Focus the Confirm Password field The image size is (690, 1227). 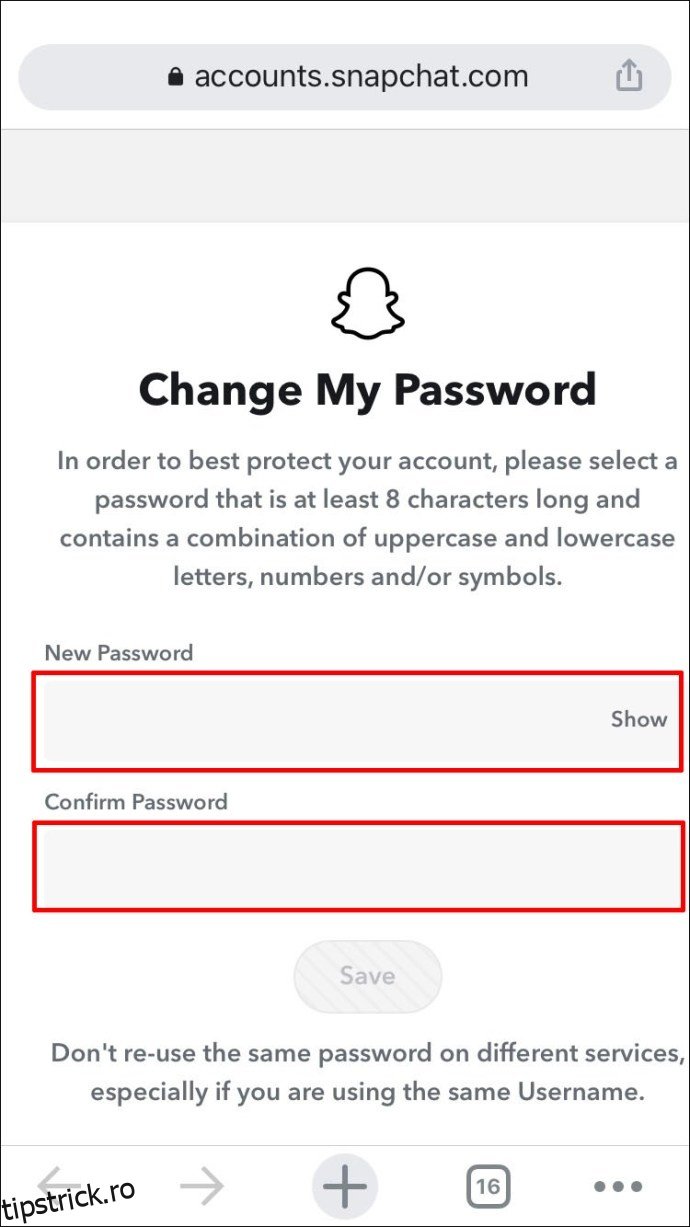click(357, 866)
